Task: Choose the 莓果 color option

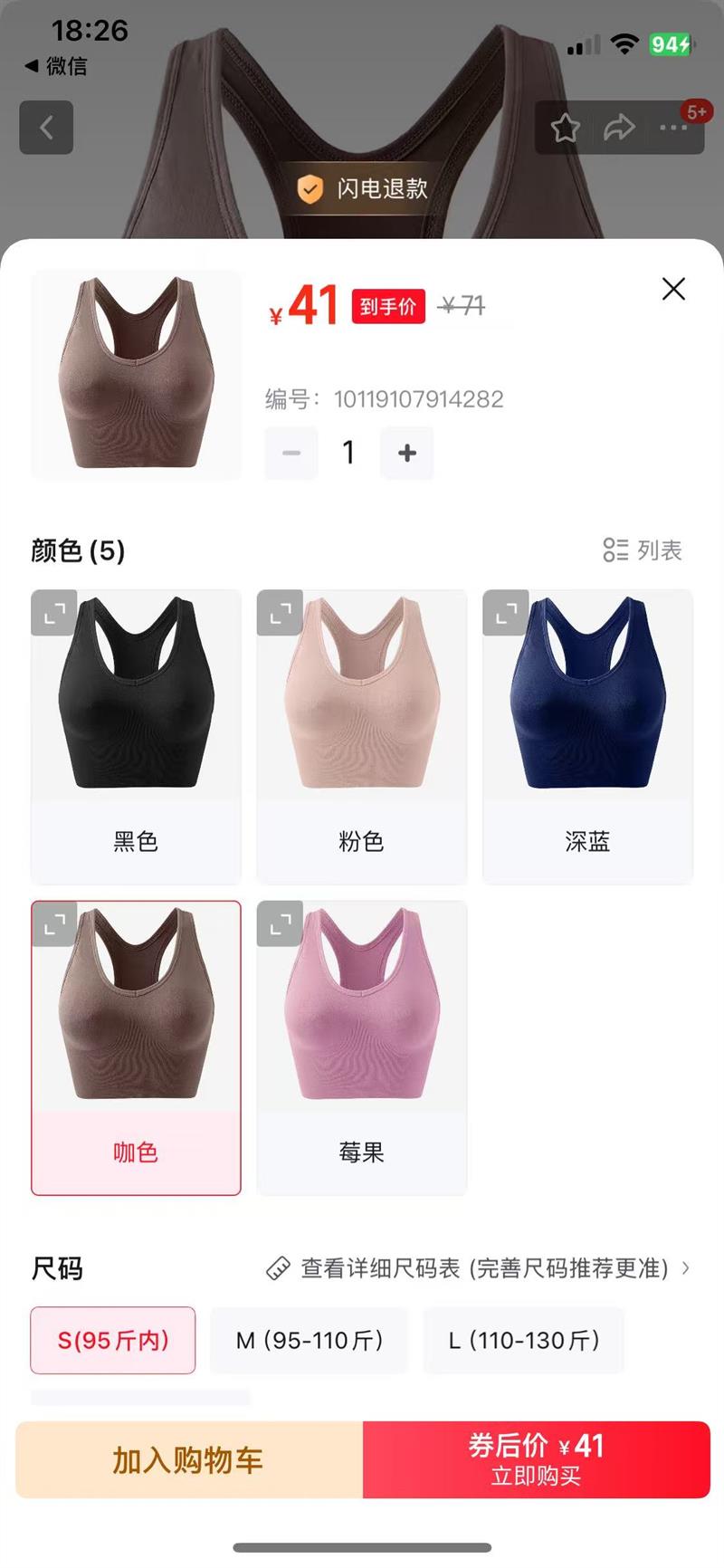Action: tap(362, 1048)
